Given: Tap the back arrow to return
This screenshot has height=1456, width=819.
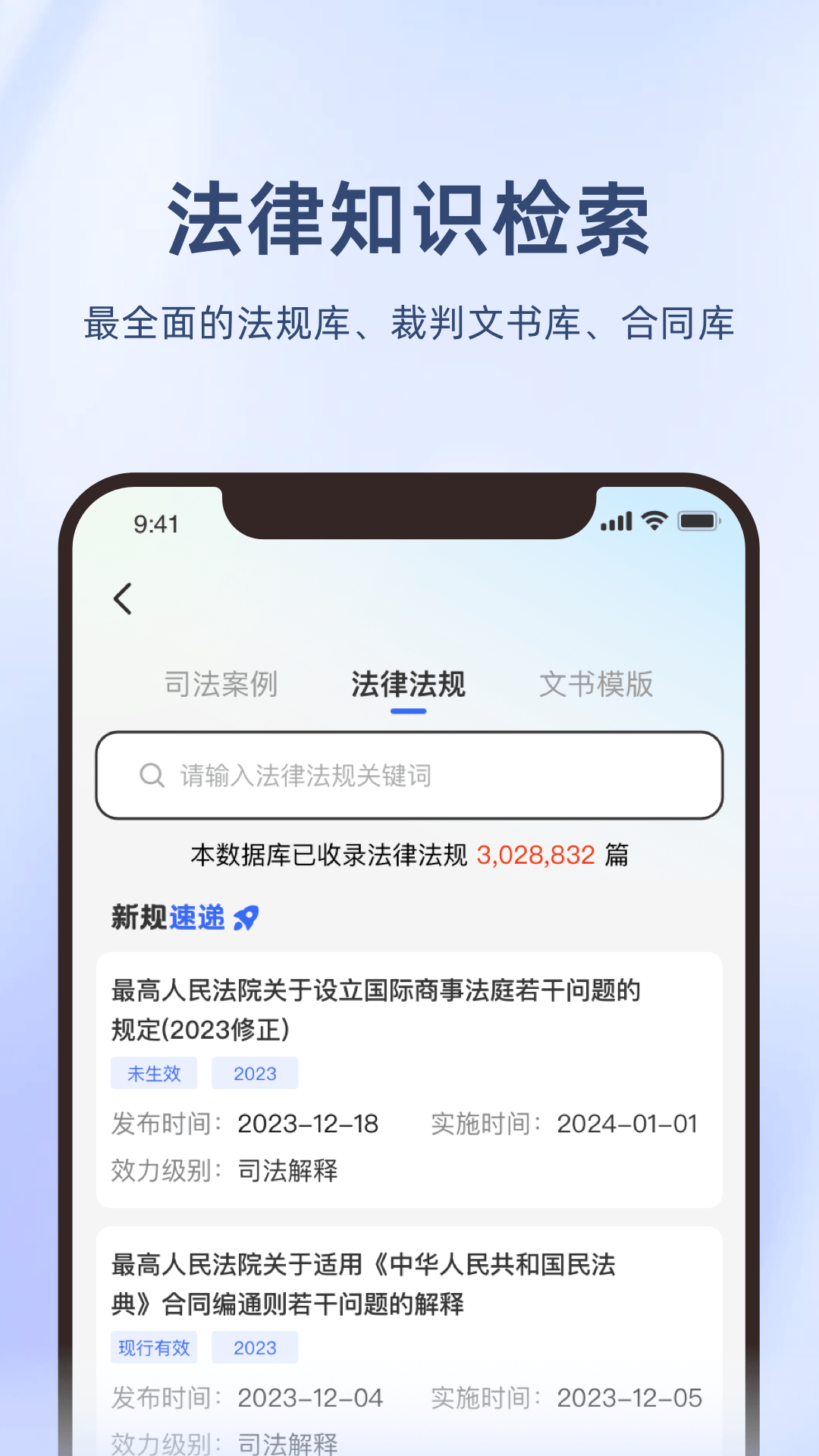Looking at the screenshot, I should click(x=124, y=598).
